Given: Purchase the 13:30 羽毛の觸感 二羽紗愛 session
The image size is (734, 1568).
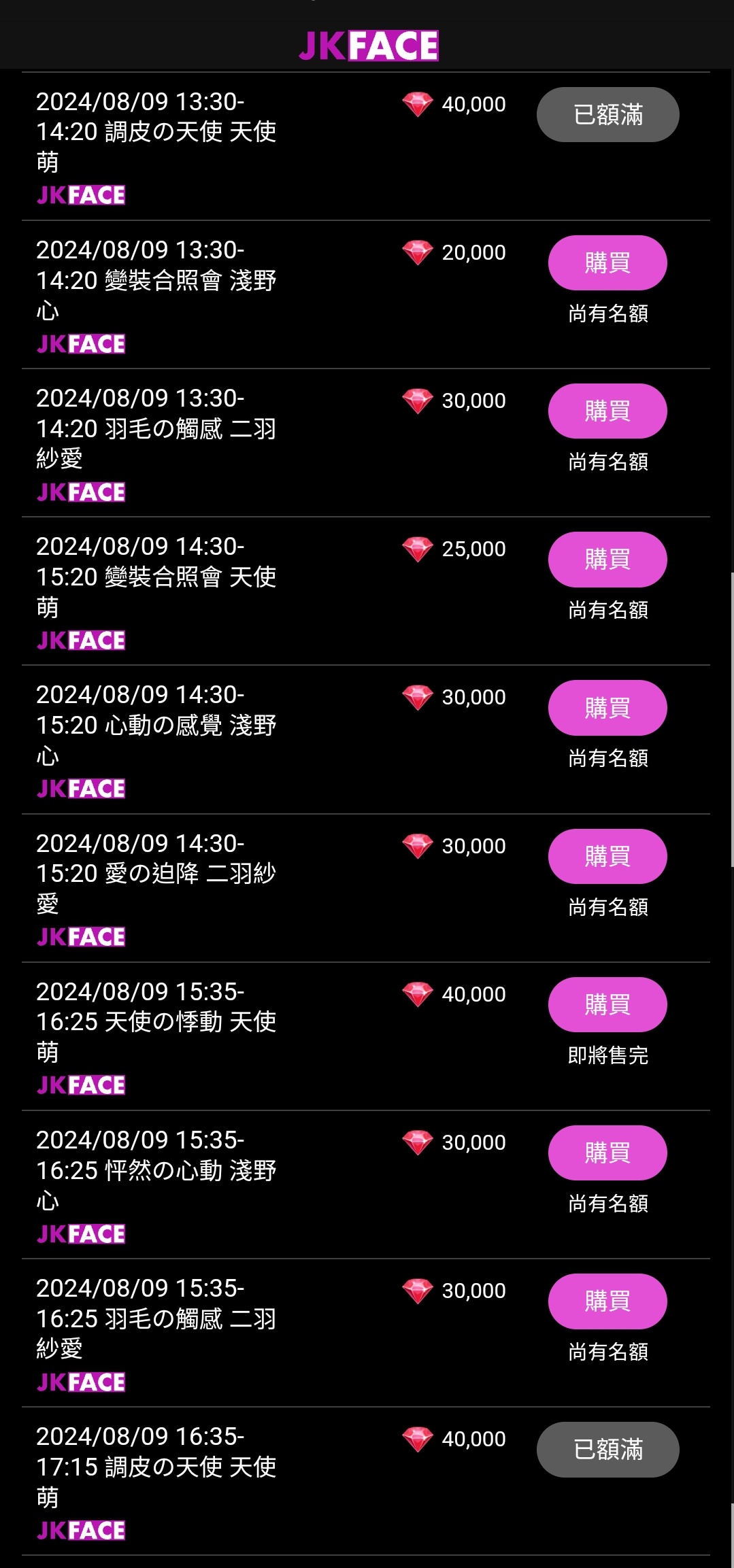Looking at the screenshot, I should [607, 411].
